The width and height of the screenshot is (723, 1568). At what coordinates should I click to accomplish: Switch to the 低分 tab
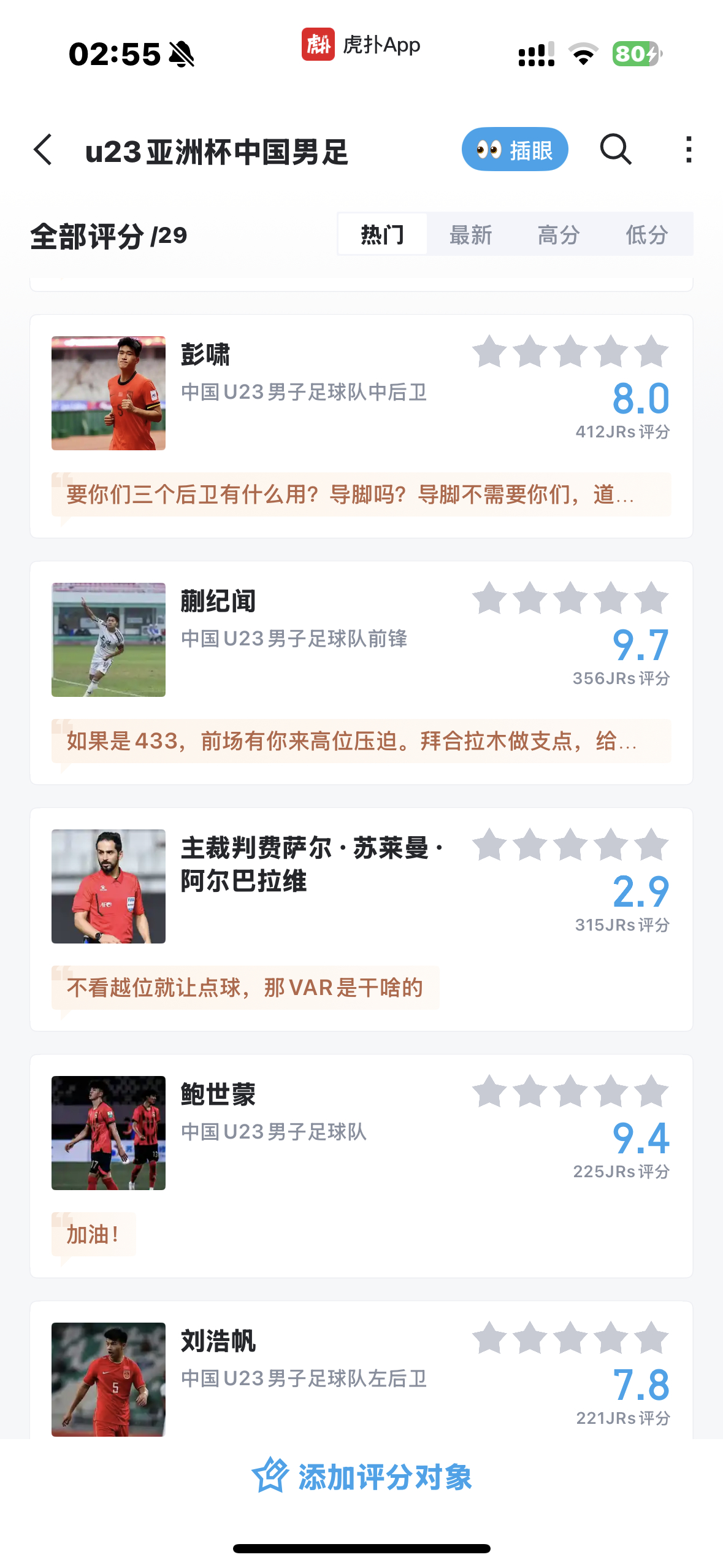[646, 234]
